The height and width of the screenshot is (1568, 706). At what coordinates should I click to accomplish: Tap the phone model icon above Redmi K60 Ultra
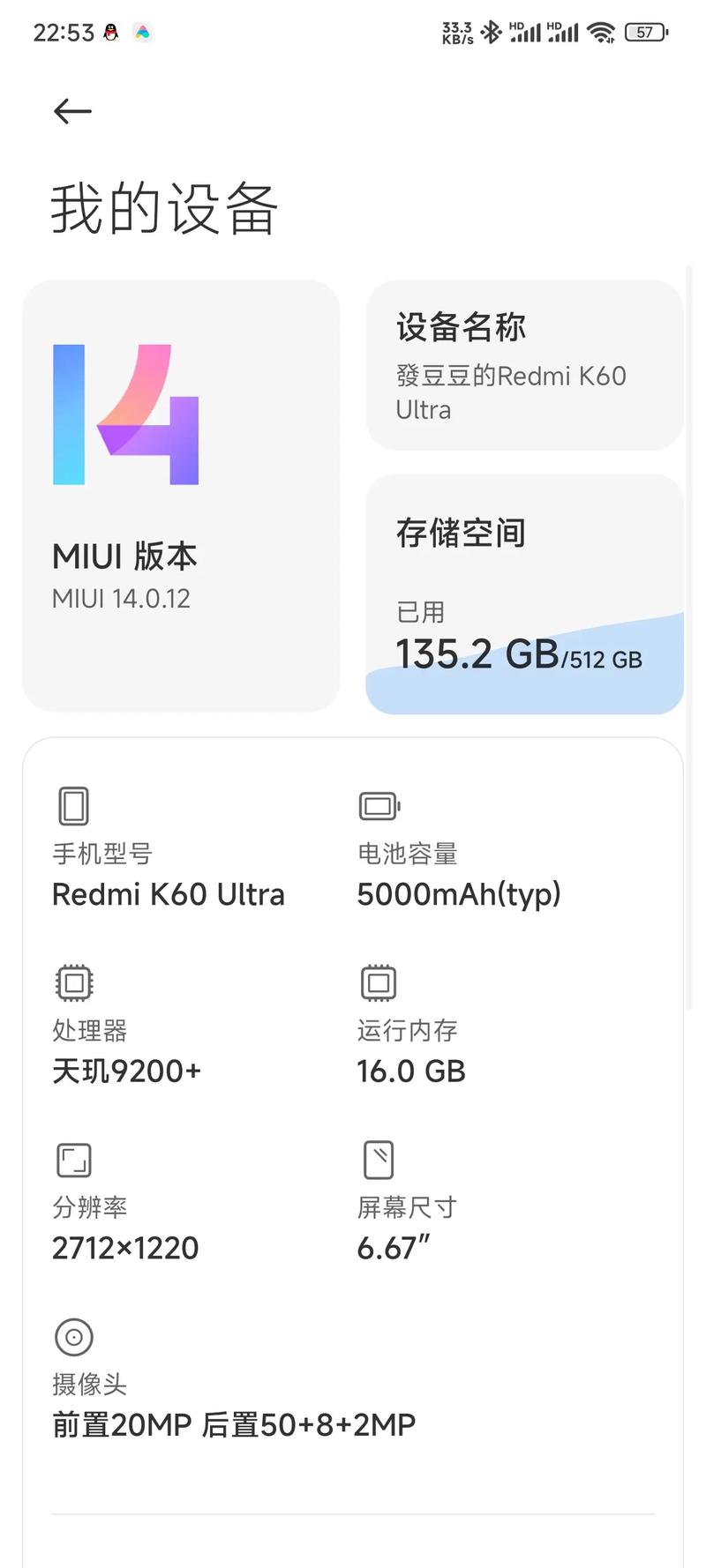pos(73,805)
